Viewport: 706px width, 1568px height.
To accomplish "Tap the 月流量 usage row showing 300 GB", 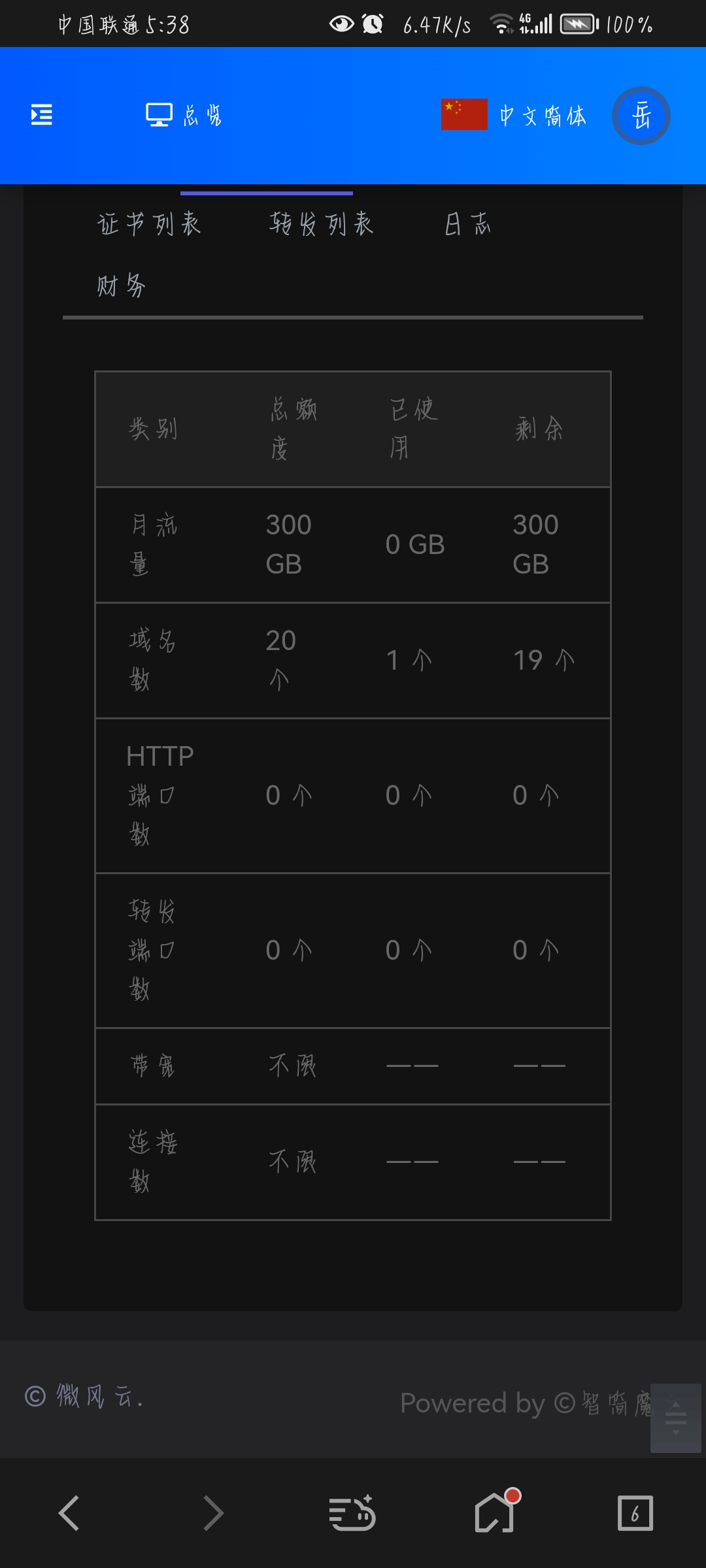I will [x=353, y=544].
